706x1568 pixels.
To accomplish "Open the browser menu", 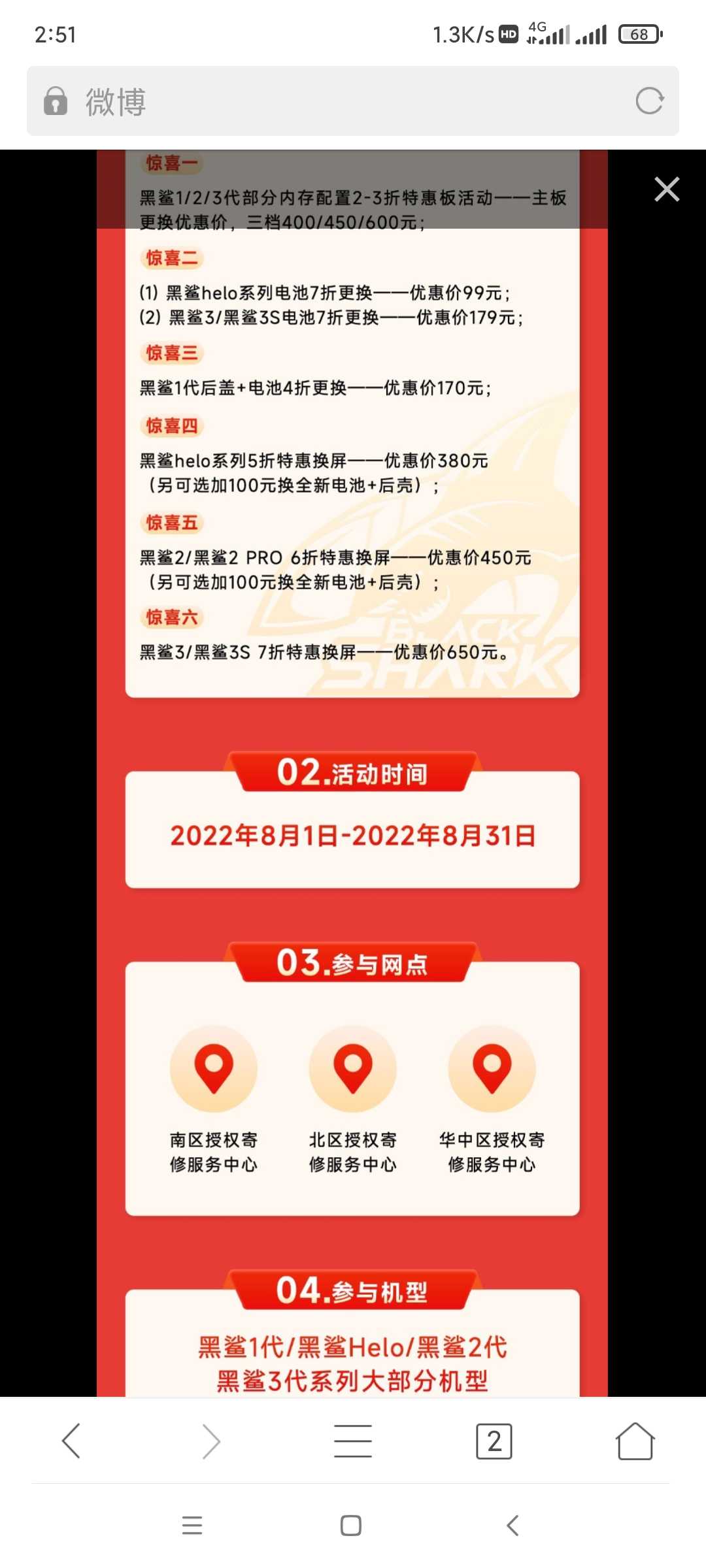I will 353,1441.
